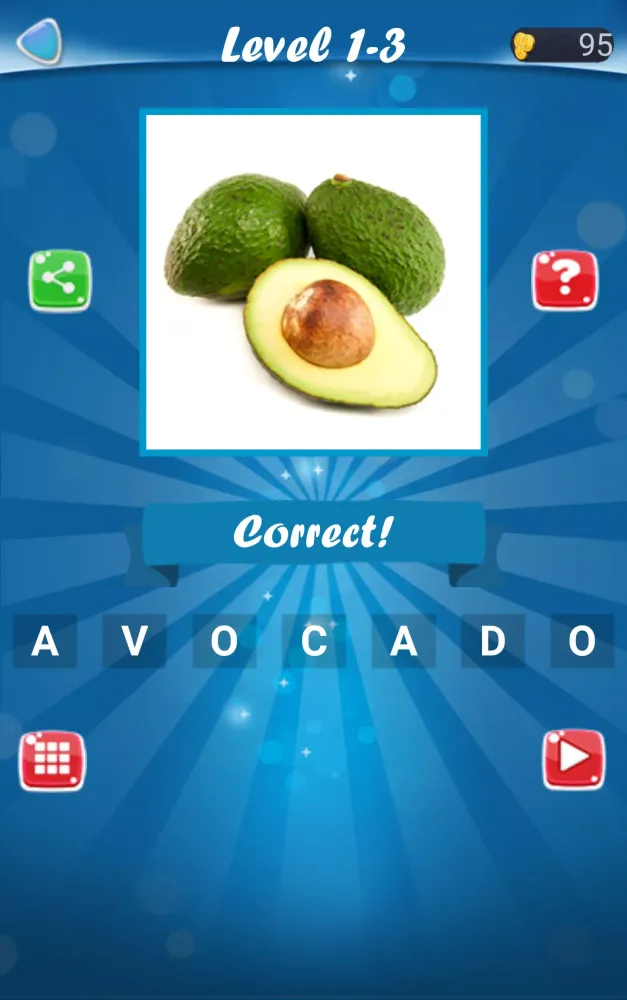Go back using the top-left arrow
627x1000 pixels.
pyautogui.click(x=40, y=42)
